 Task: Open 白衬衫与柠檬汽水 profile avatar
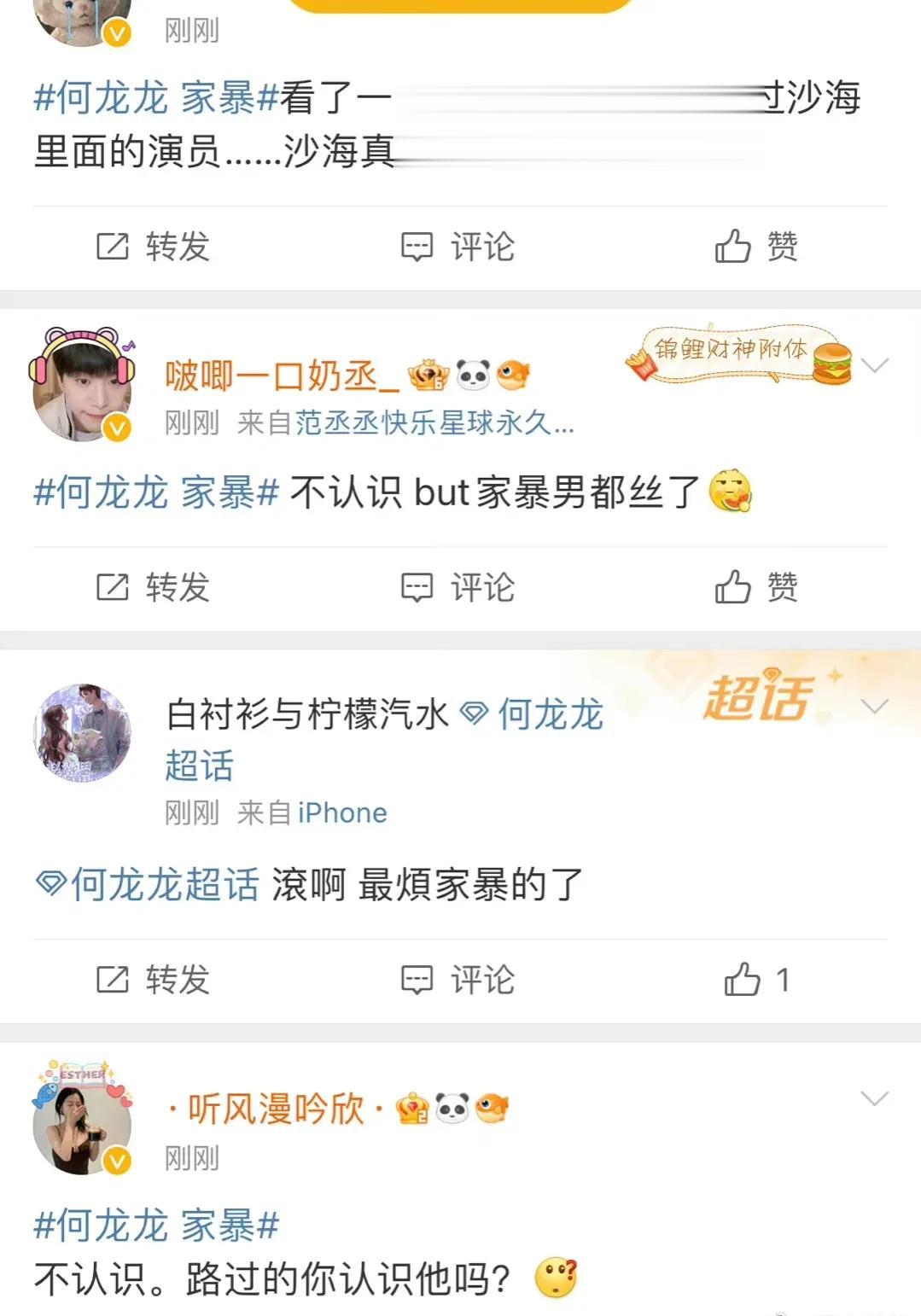click(x=82, y=733)
